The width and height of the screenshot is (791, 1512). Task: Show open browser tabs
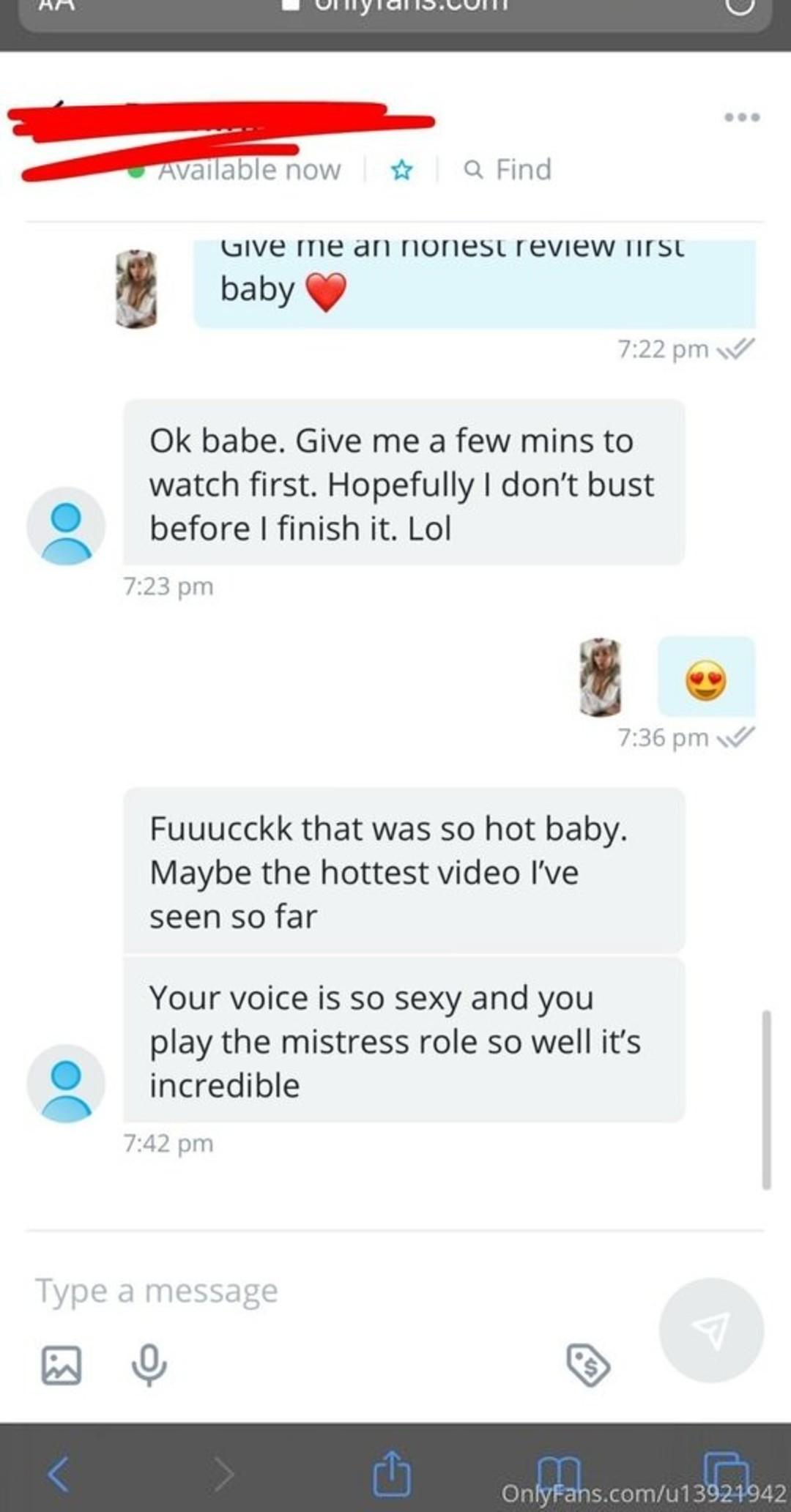pyautogui.click(x=725, y=1470)
